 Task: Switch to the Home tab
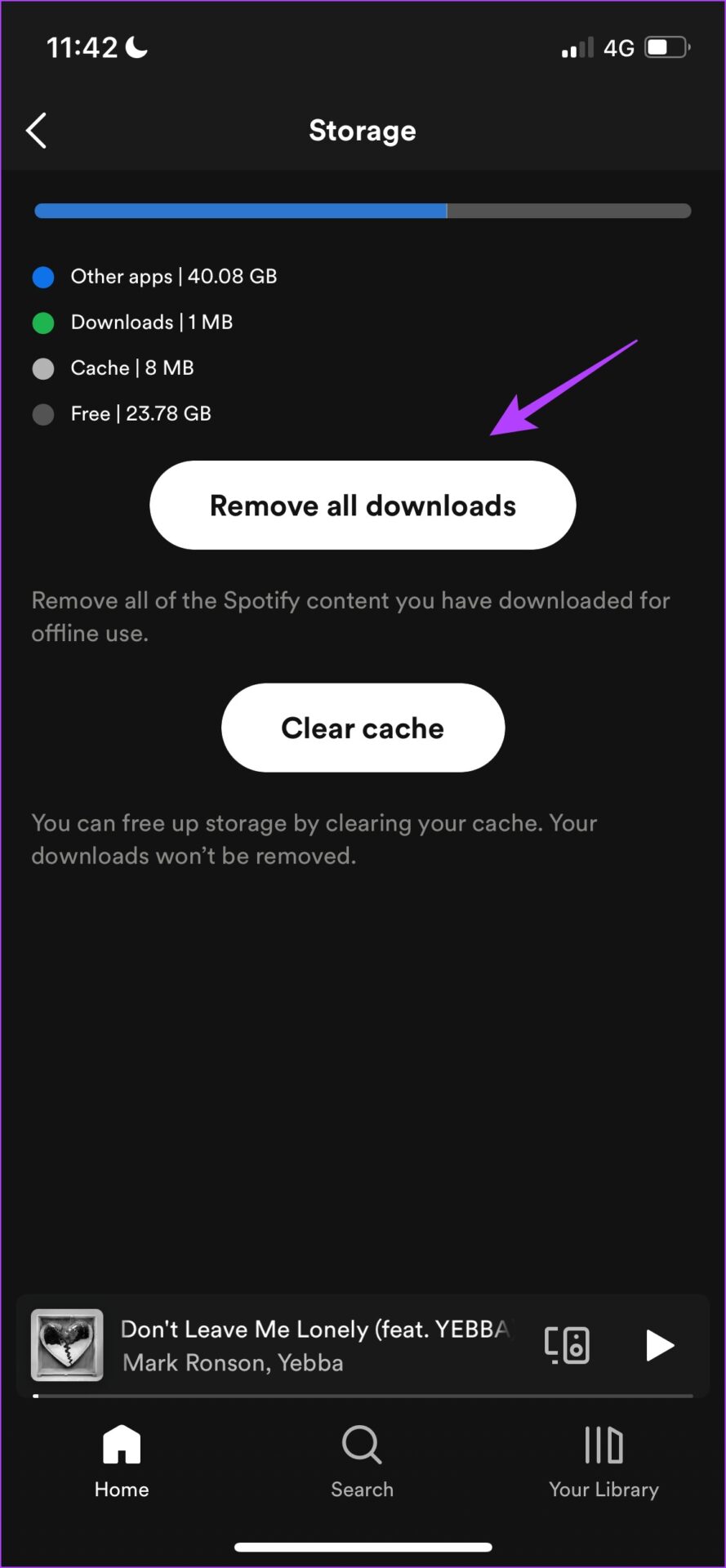(122, 1462)
